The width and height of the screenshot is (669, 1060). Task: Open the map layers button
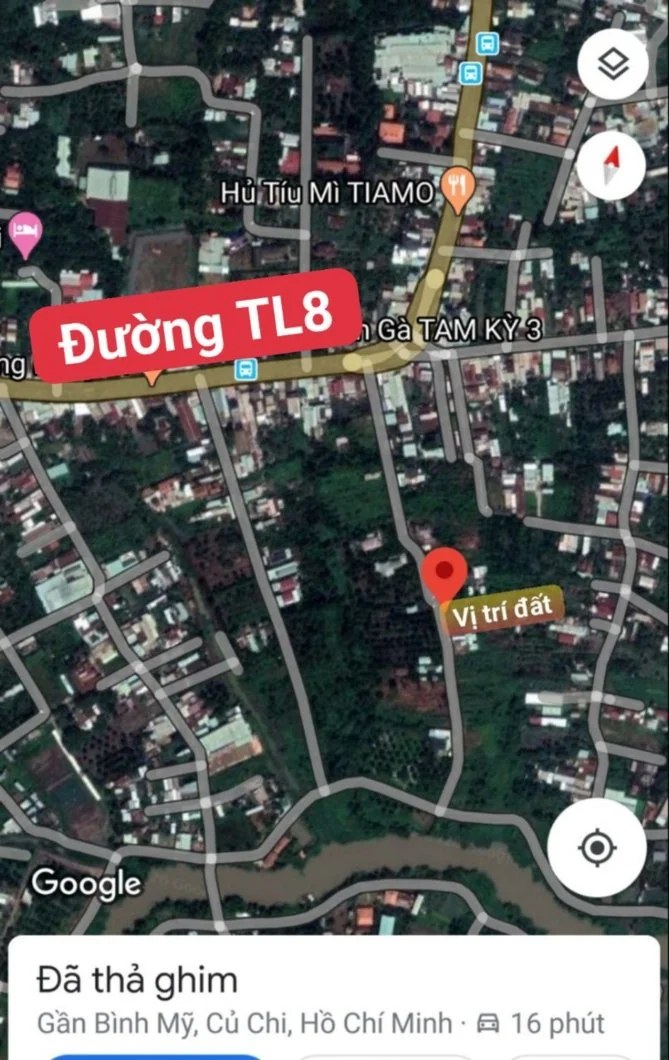(x=612, y=66)
